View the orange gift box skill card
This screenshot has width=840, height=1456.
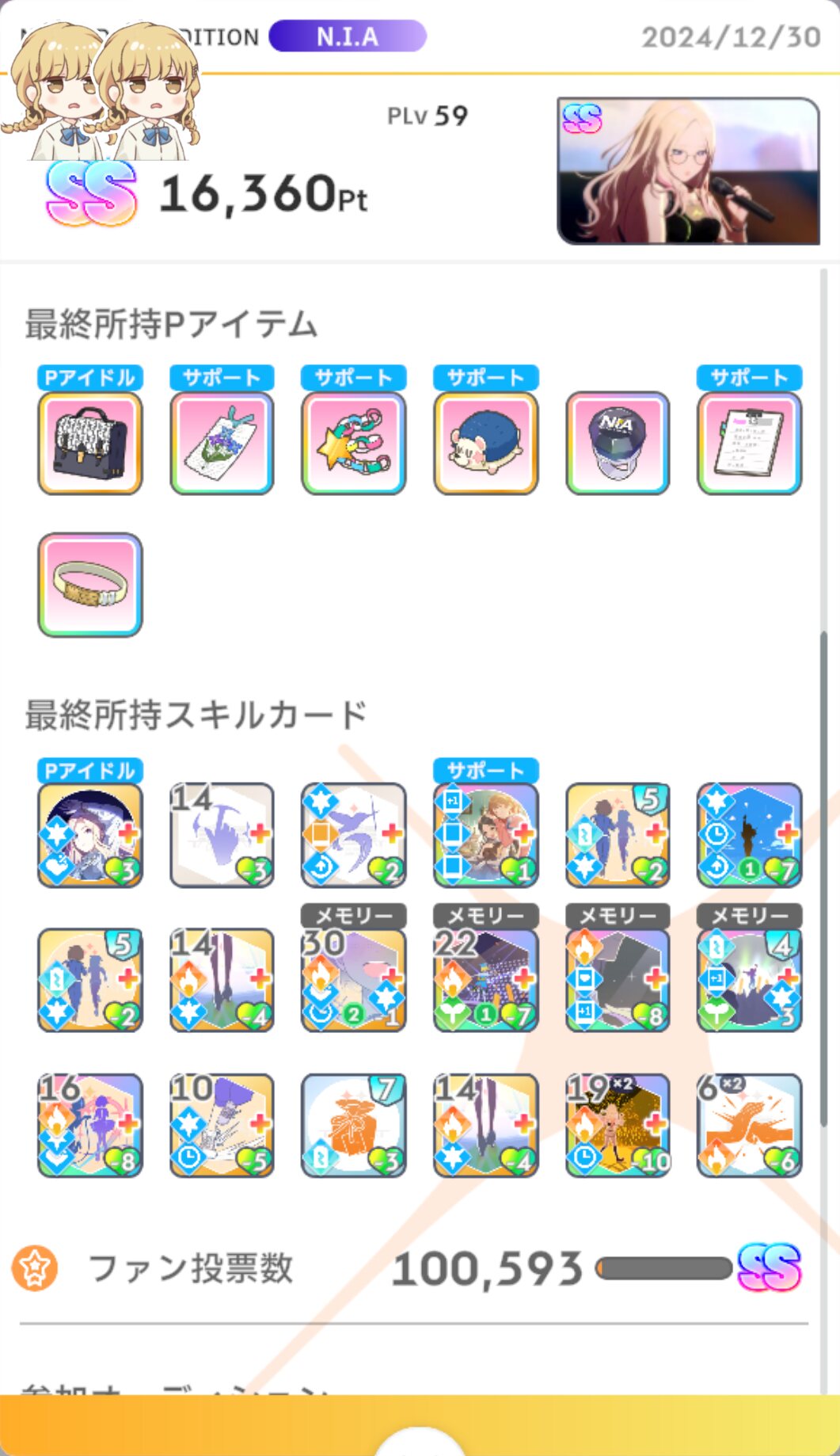[354, 1125]
